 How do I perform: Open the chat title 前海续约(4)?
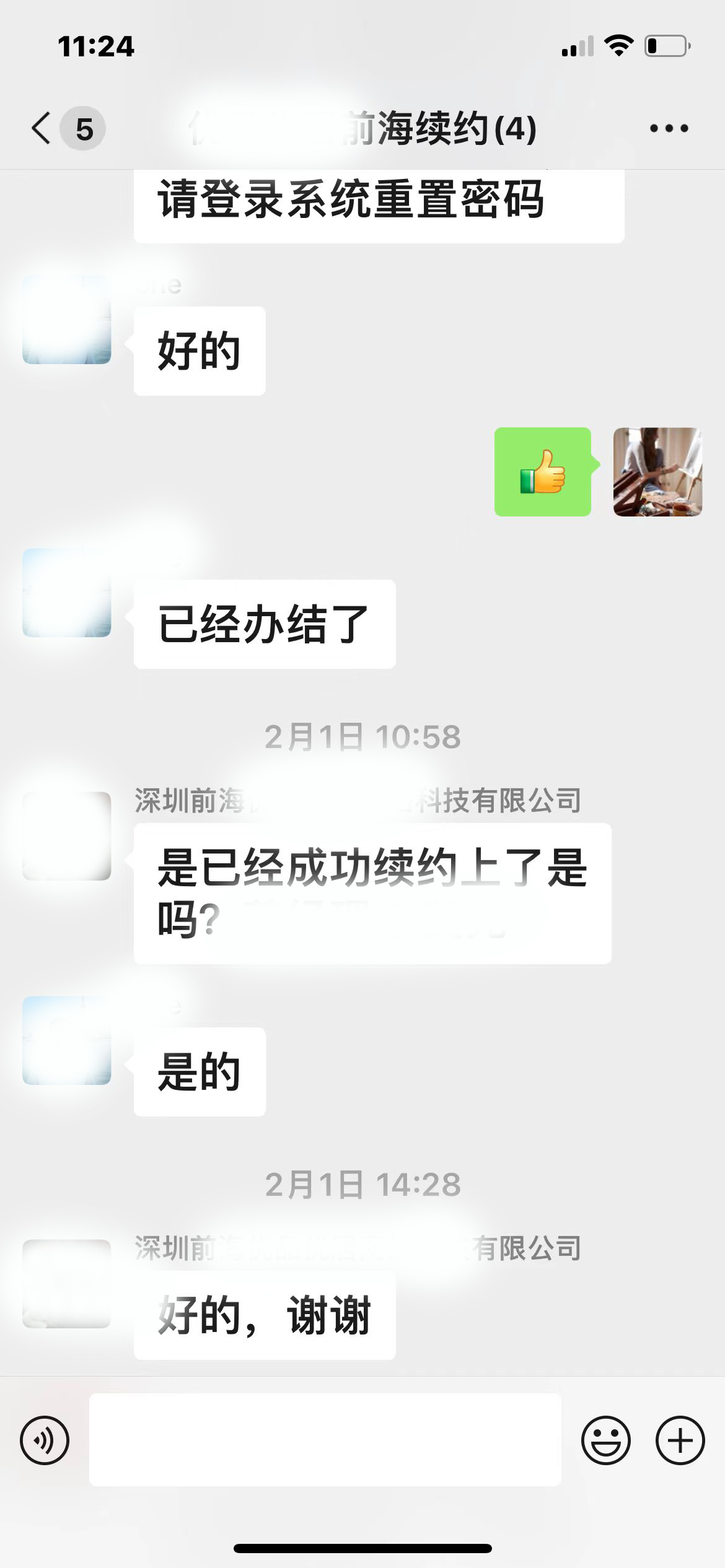click(x=434, y=128)
